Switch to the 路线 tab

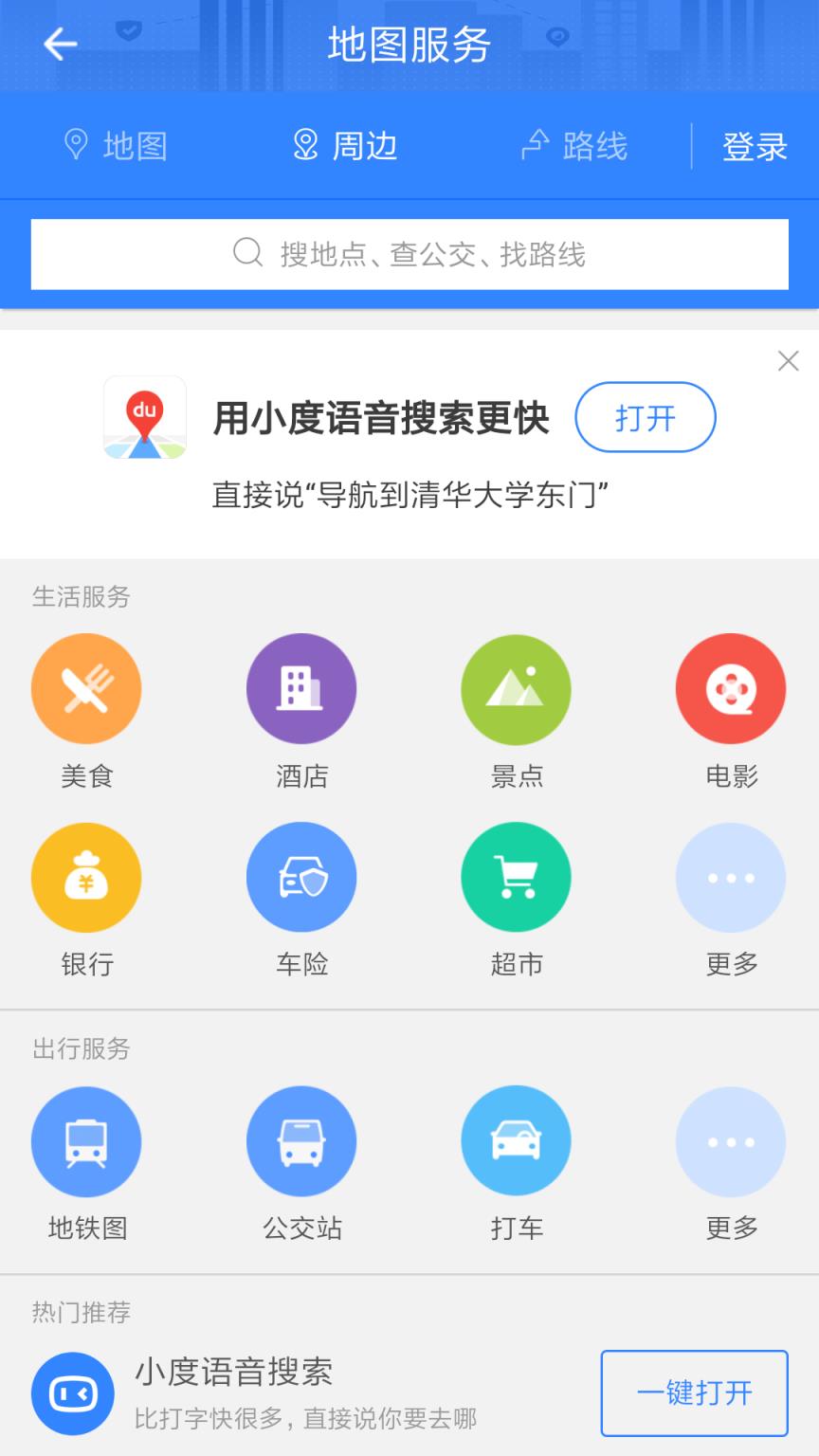click(575, 145)
